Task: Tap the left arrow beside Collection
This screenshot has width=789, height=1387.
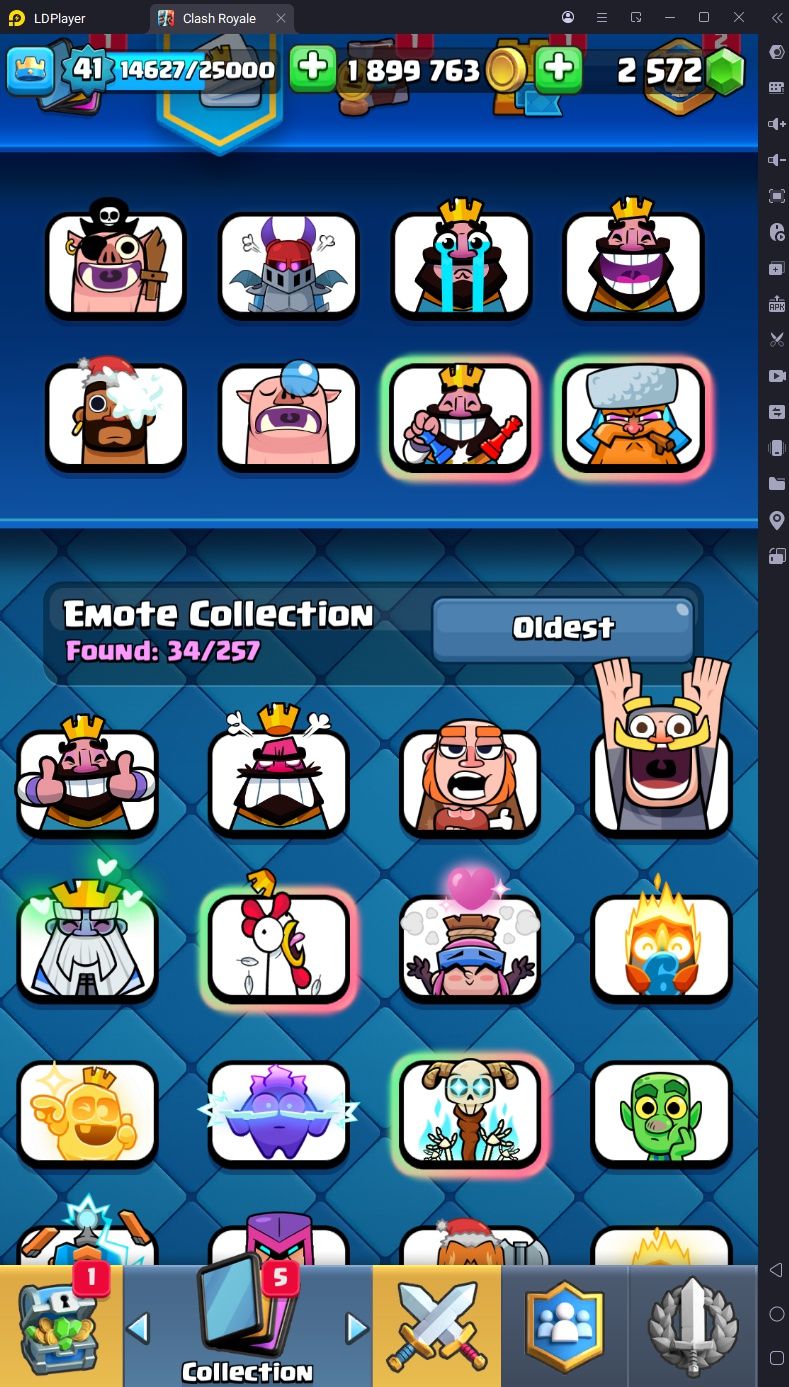Action: (x=139, y=1328)
